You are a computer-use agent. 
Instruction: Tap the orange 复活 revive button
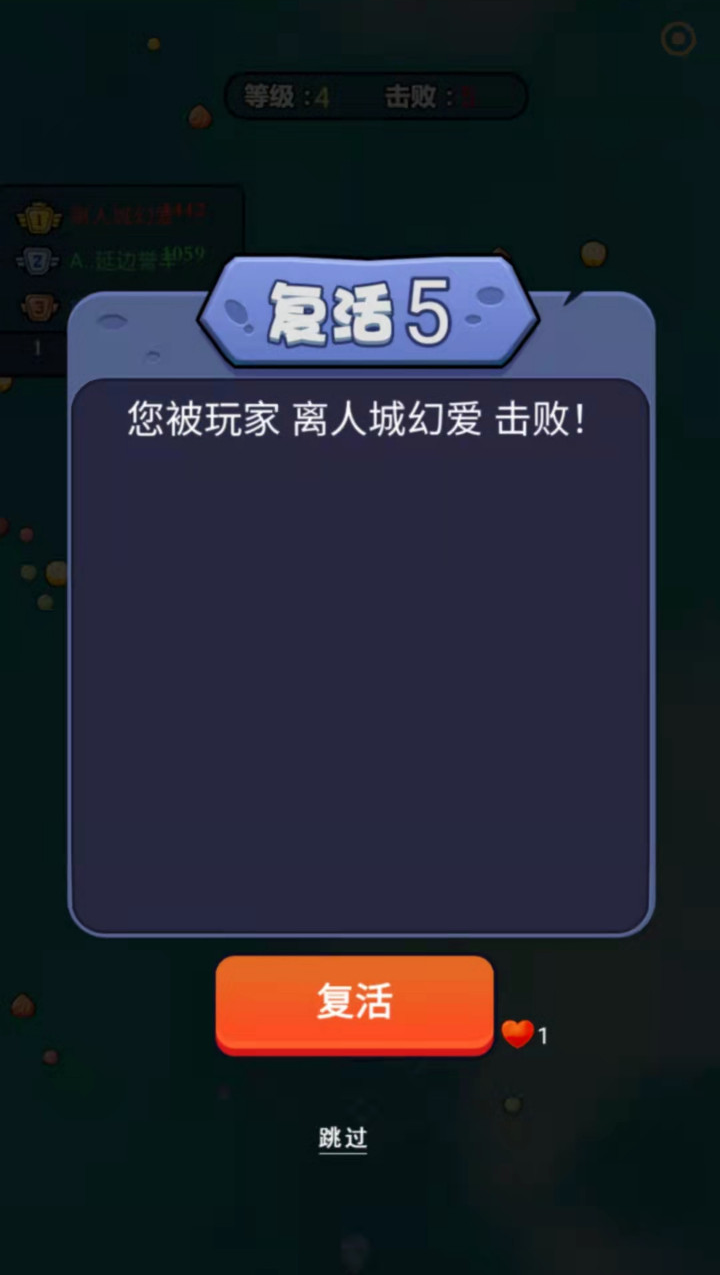tap(354, 1003)
